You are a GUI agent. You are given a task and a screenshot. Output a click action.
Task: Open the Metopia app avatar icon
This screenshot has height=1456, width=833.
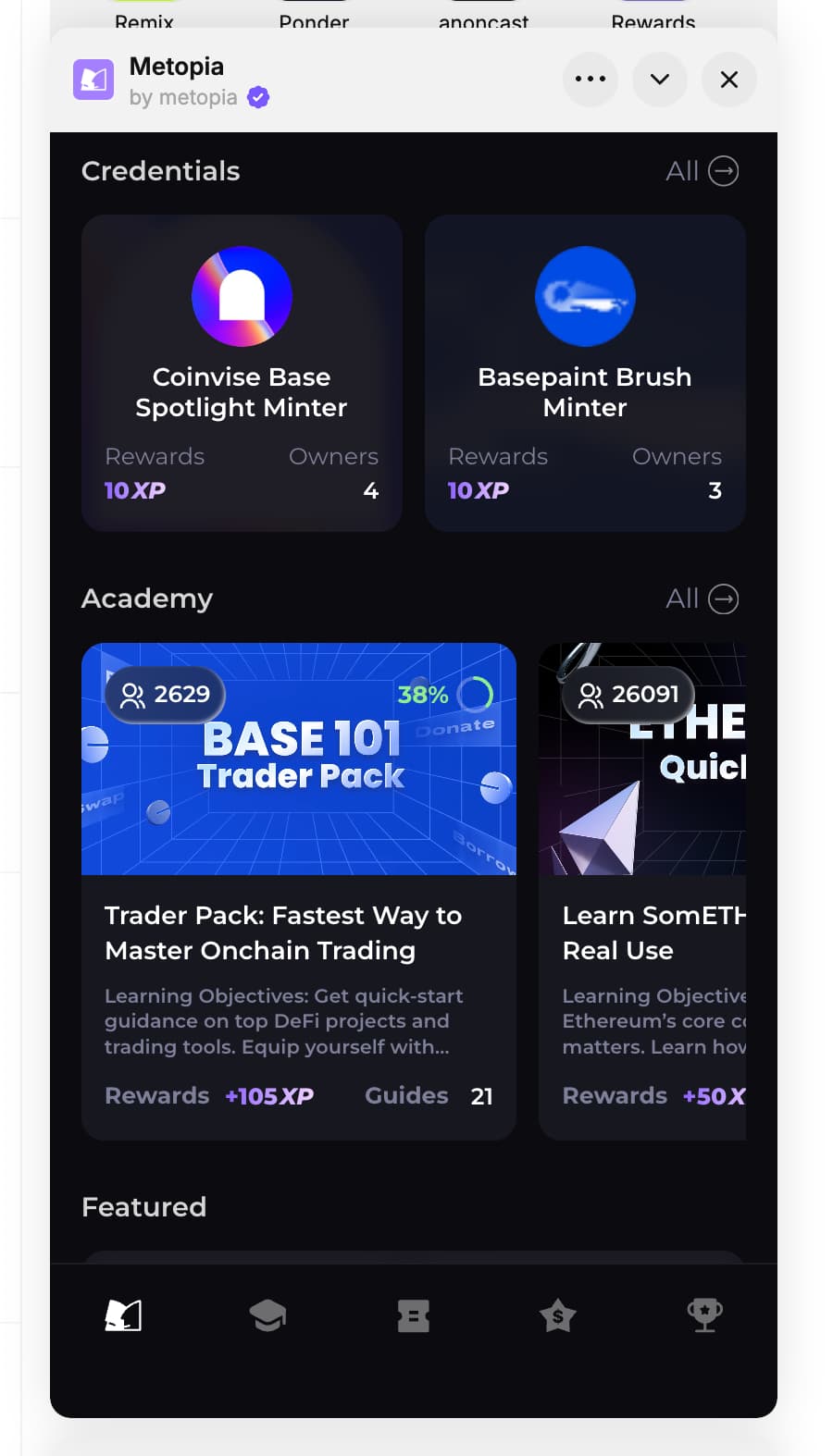[93, 80]
